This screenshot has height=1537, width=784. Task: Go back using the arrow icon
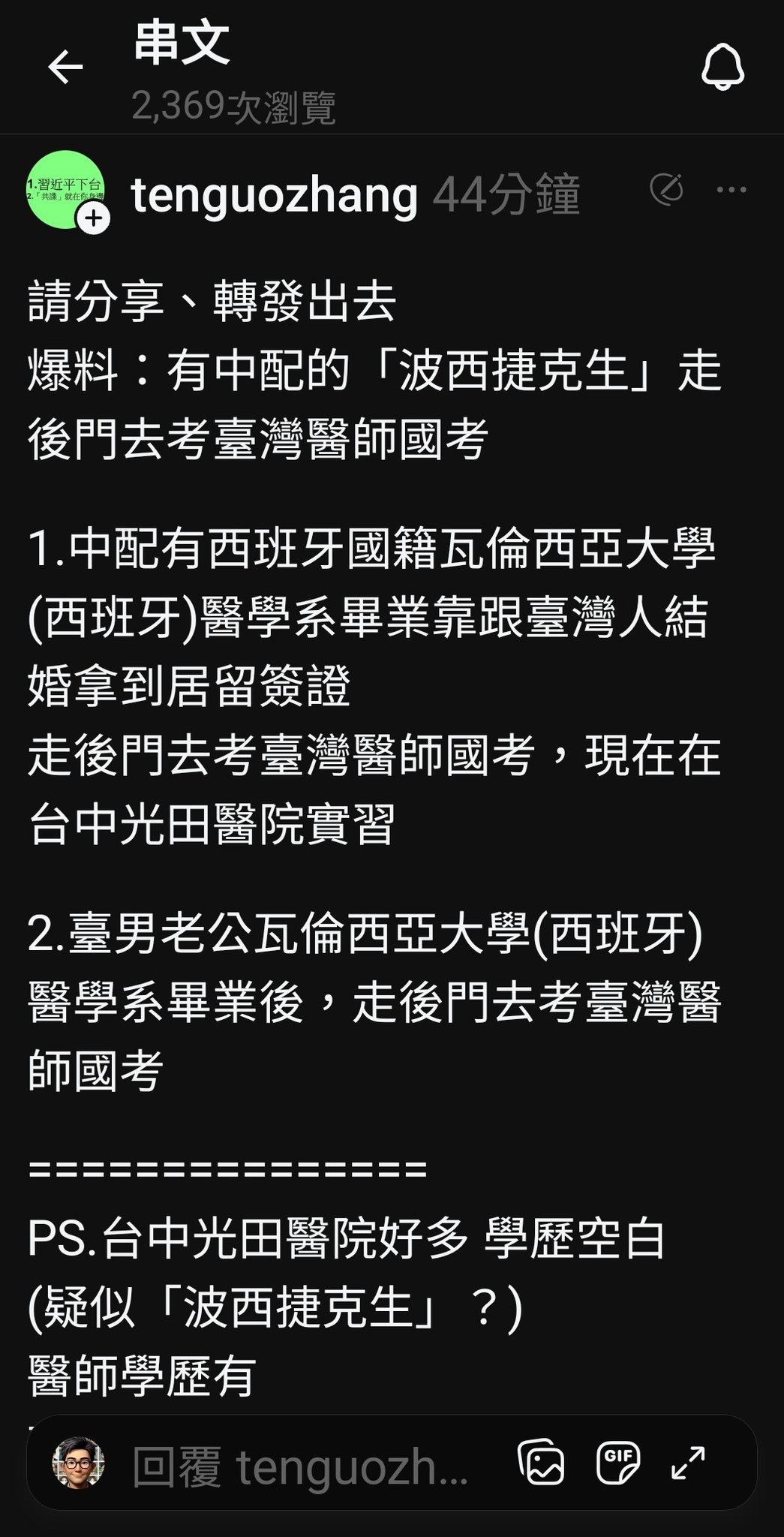[65, 68]
